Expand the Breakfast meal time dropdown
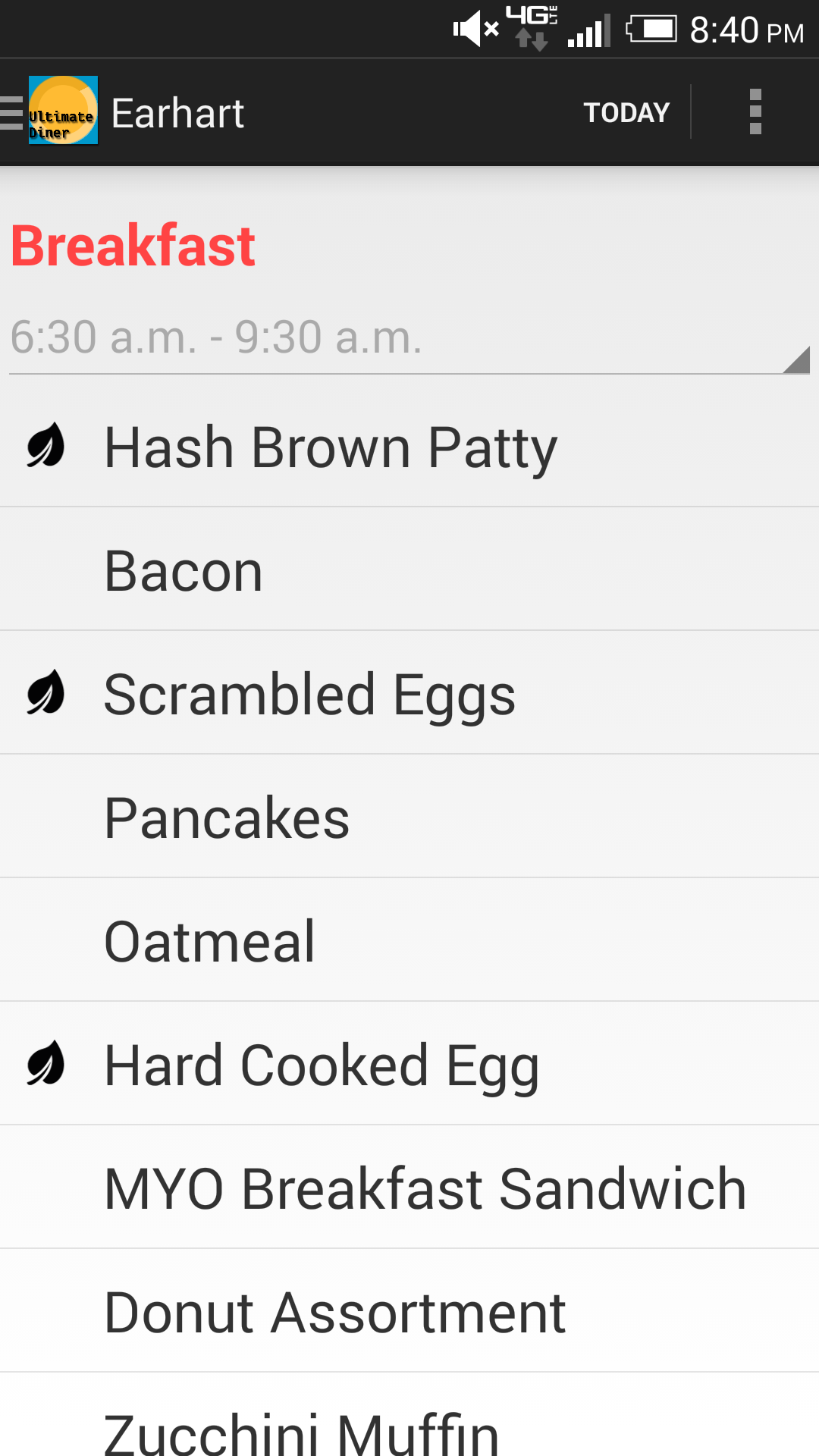 point(409,337)
